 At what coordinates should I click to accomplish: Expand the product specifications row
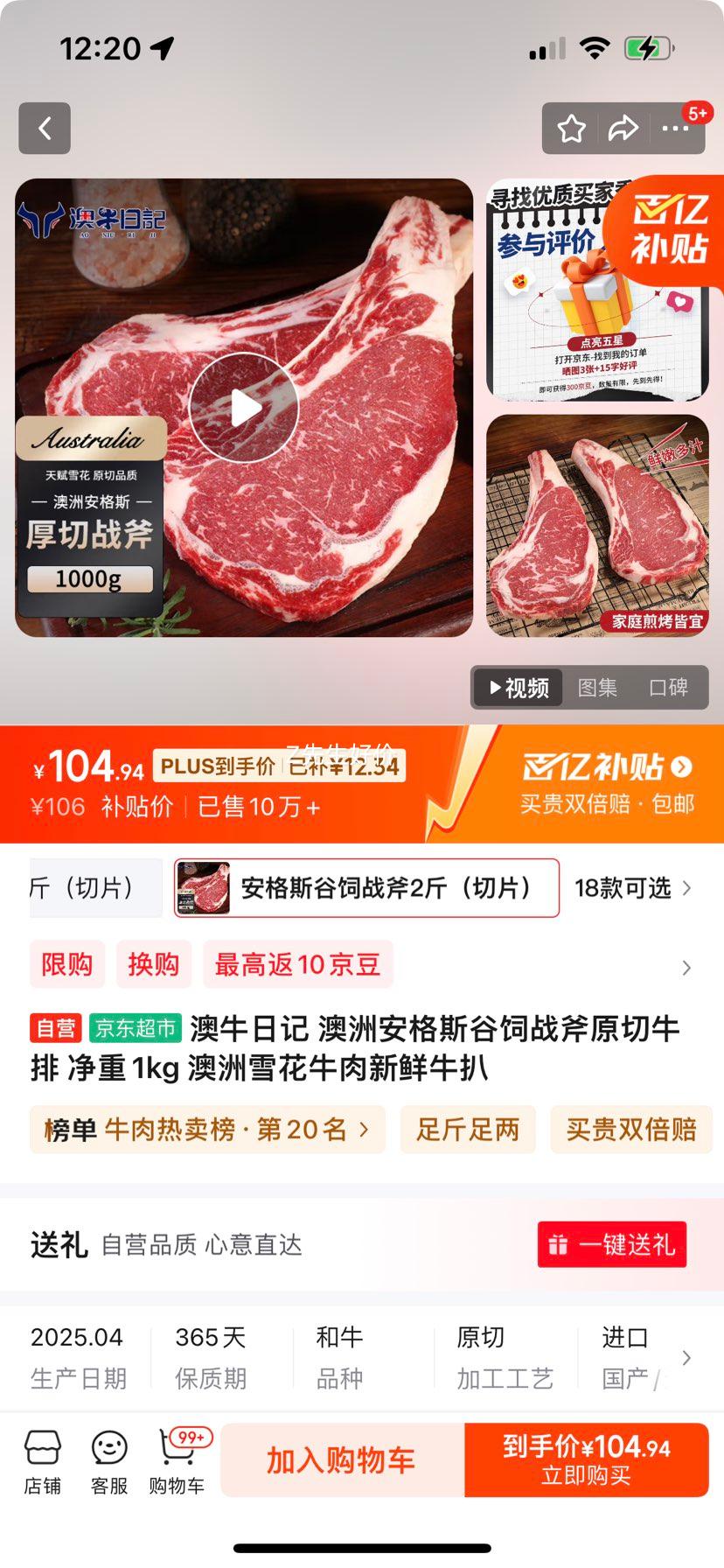tap(686, 1357)
